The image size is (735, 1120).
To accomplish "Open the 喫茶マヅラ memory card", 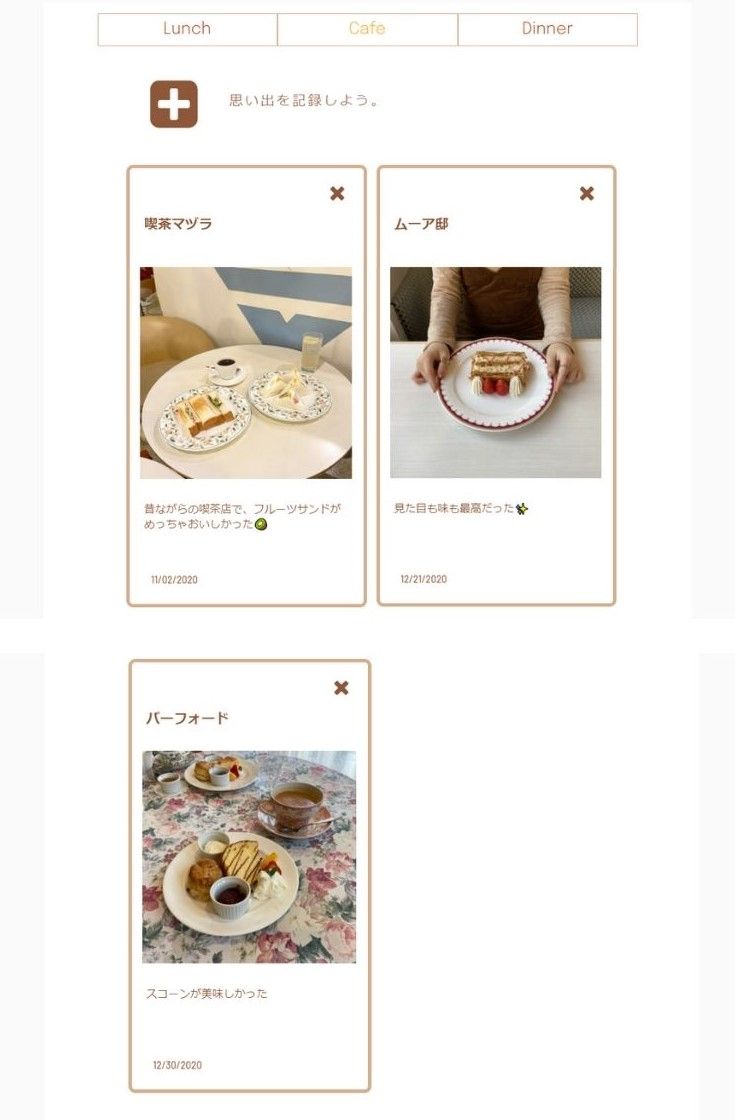I will (246, 372).
